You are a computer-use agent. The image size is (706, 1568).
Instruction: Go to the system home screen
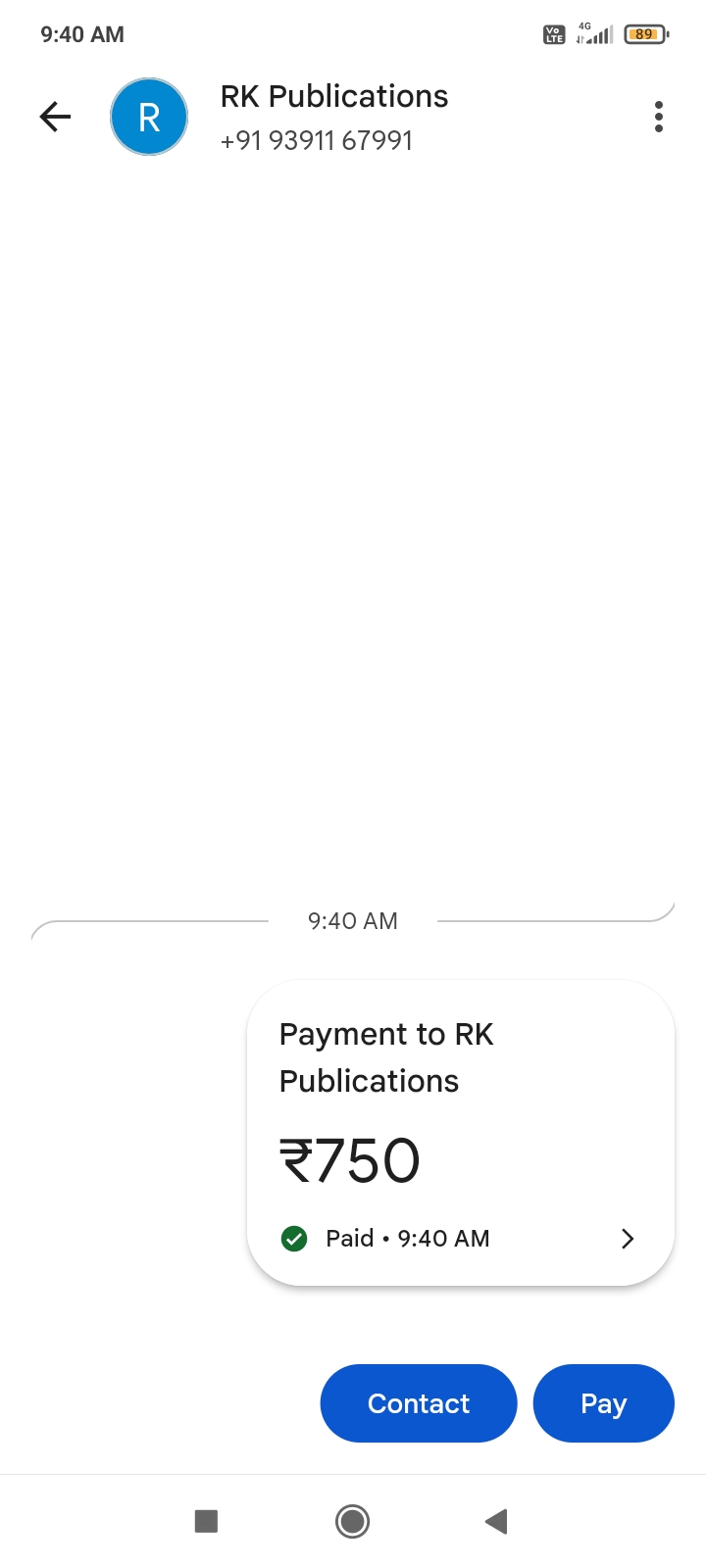coord(352,1521)
